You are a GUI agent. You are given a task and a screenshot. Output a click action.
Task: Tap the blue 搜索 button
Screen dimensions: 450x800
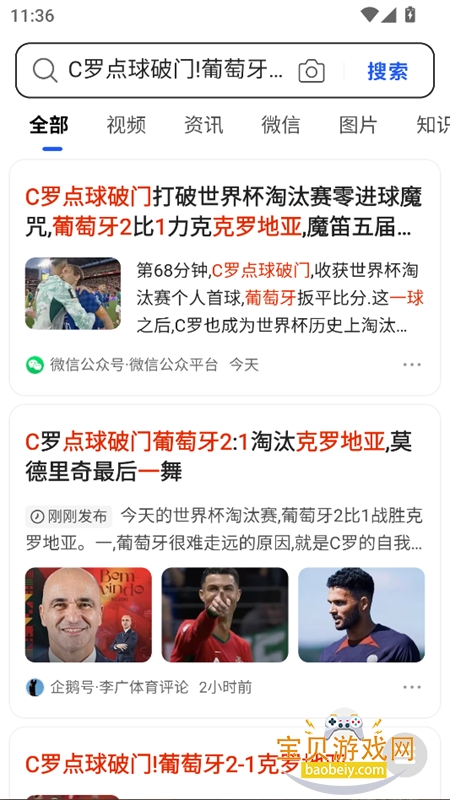387,71
